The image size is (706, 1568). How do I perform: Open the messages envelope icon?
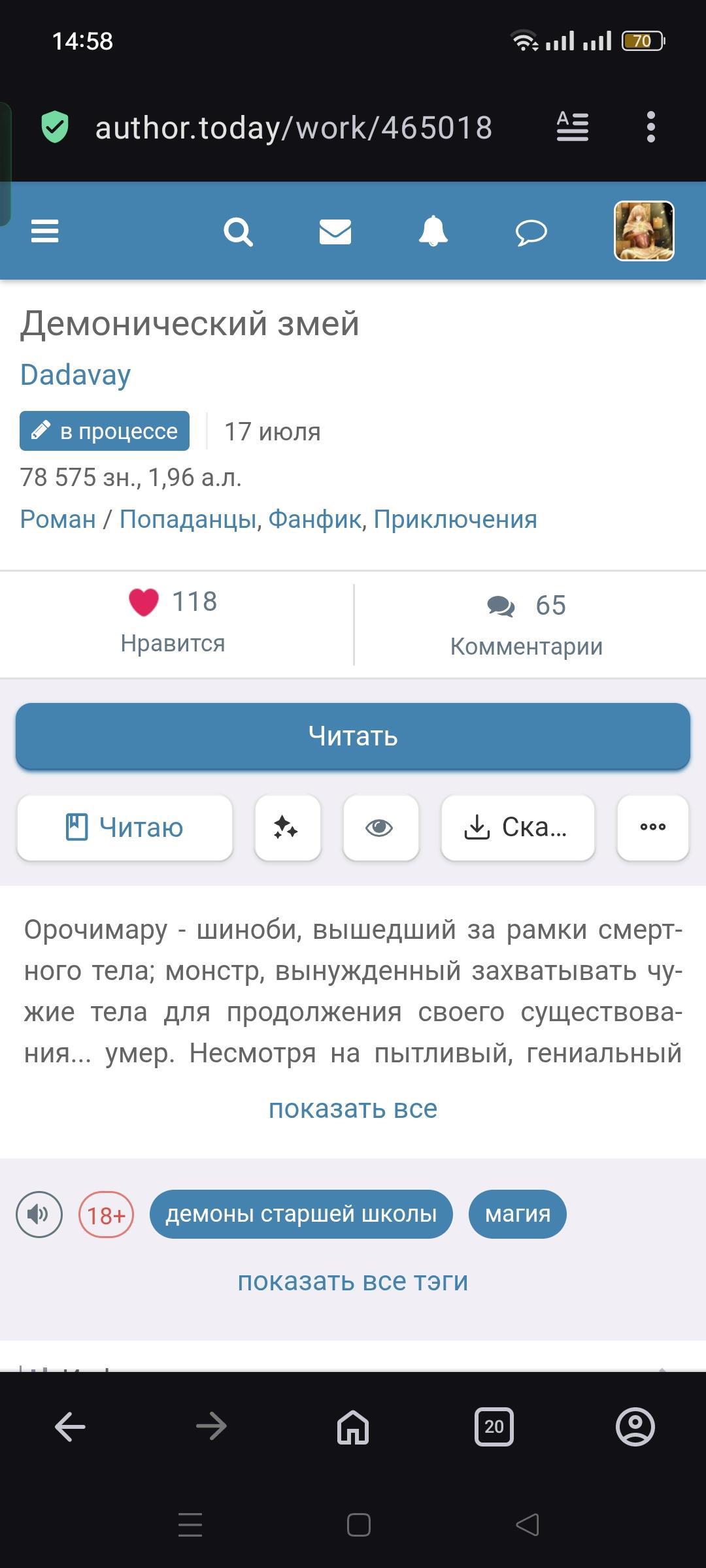[x=335, y=231]
